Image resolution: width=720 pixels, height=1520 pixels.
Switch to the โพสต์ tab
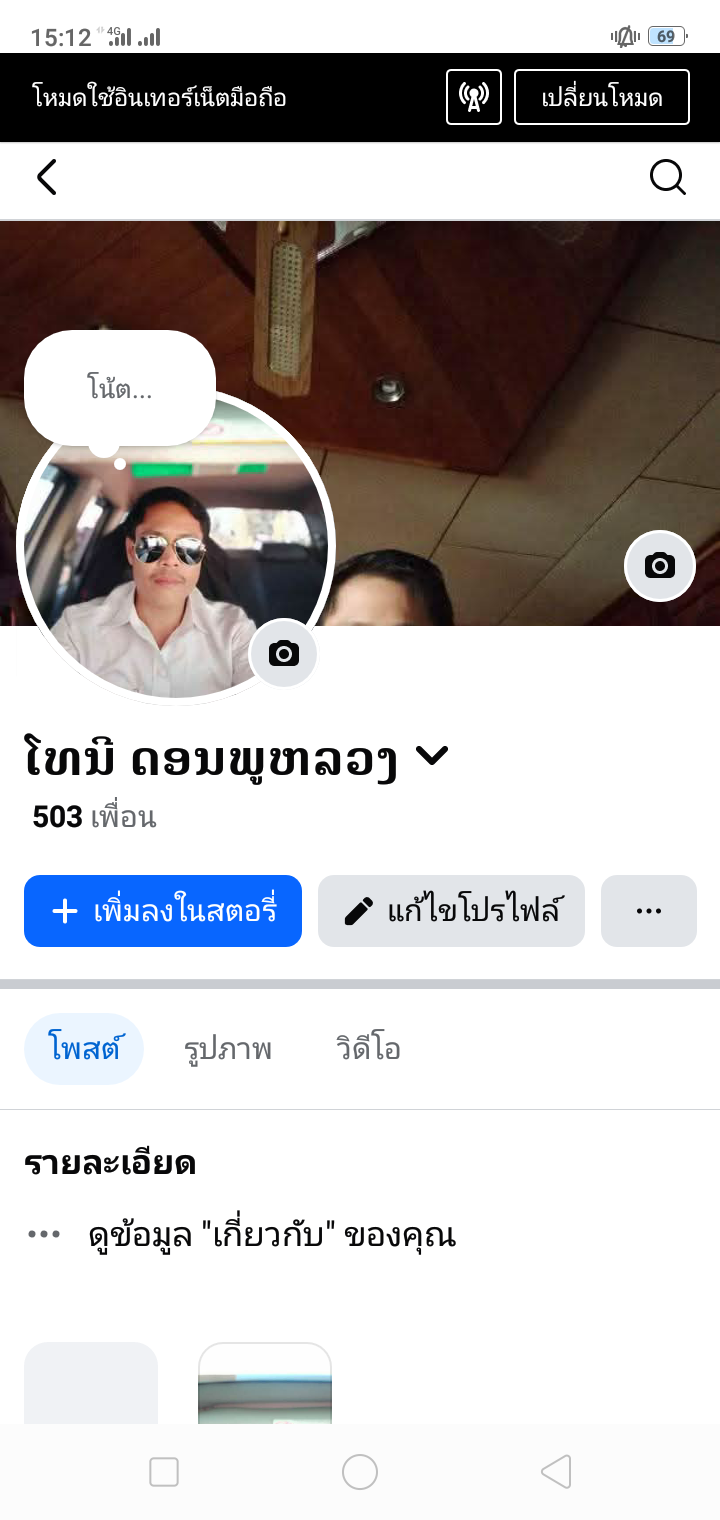[84, 1049]
